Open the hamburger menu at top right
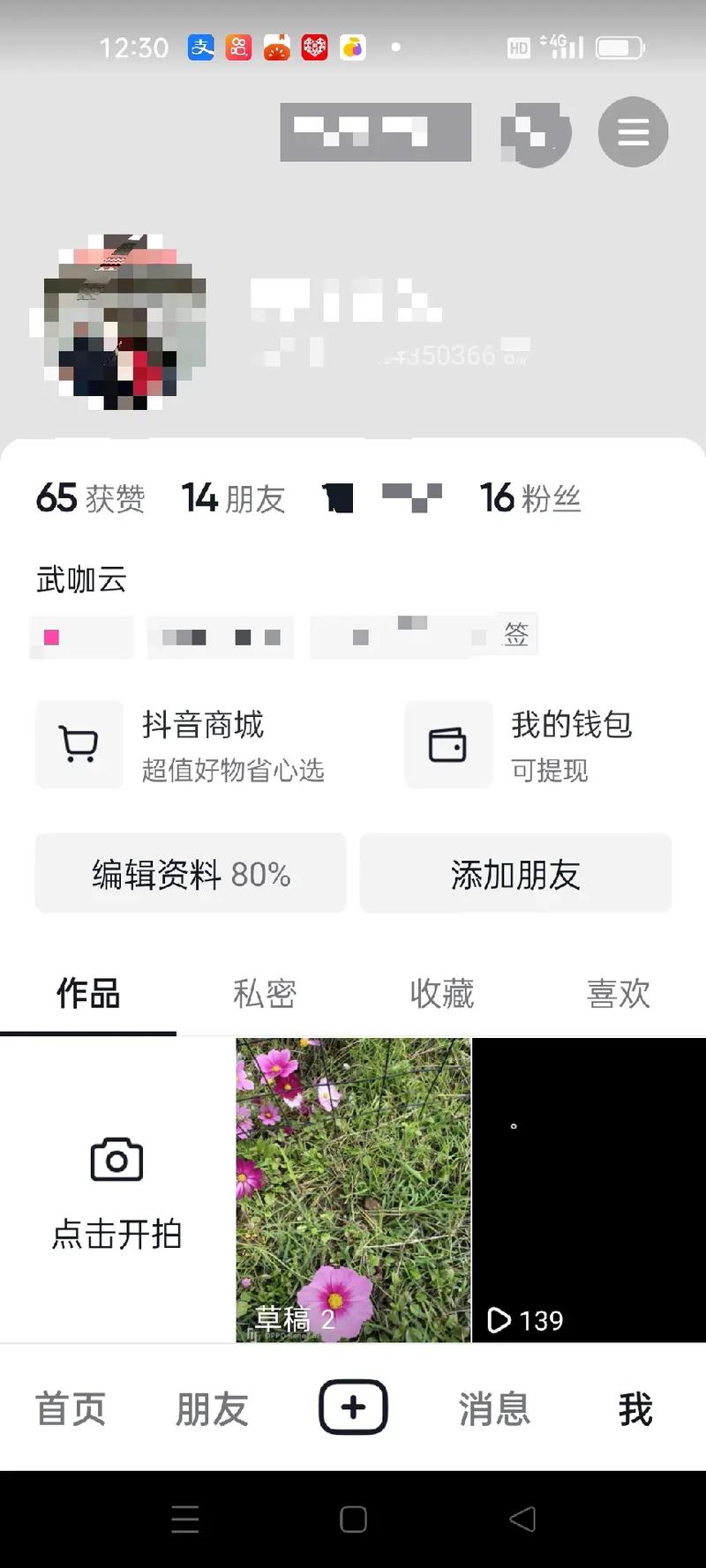The width and height of the screenshot is (706, 1568). pos(632,132)
